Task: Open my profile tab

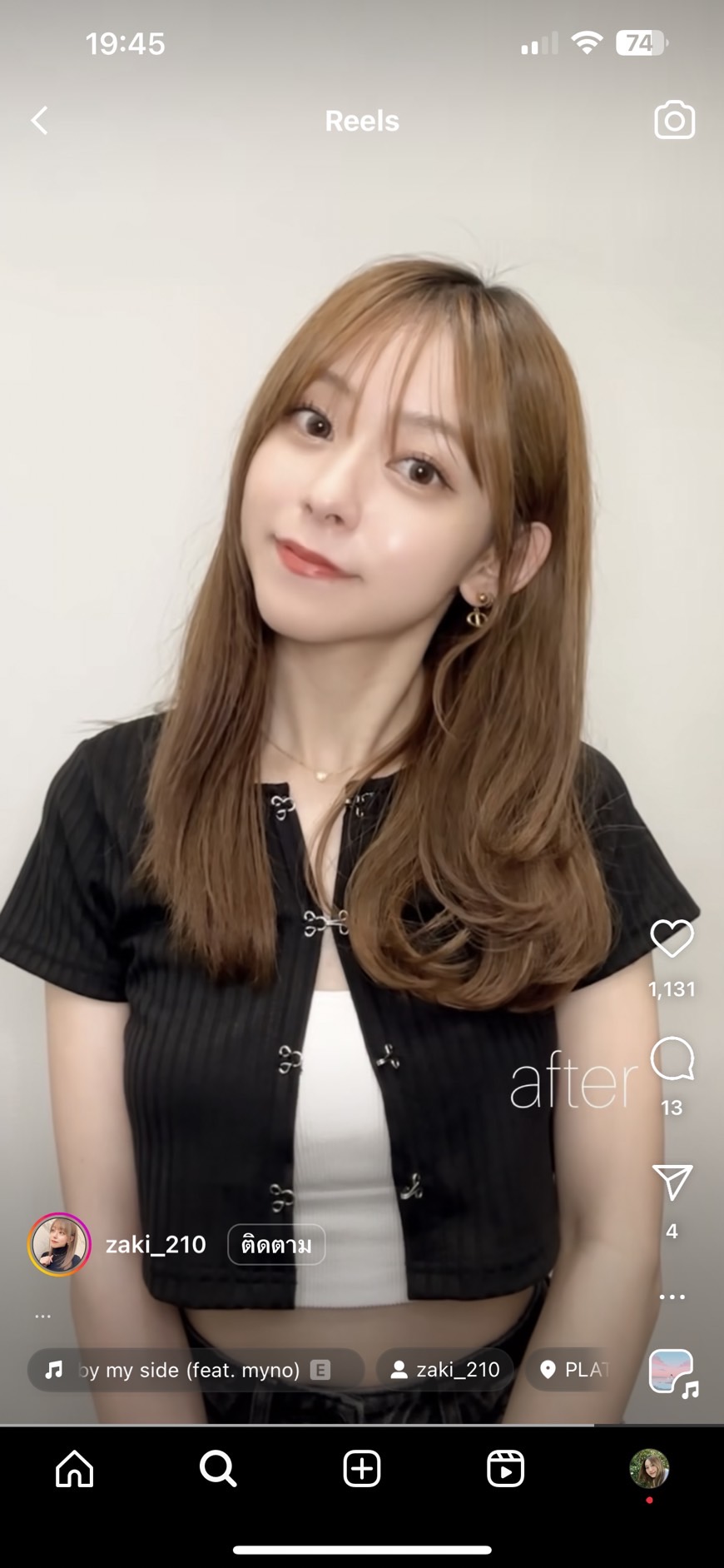Action: pyautogui.click(x=649, y=1468)
